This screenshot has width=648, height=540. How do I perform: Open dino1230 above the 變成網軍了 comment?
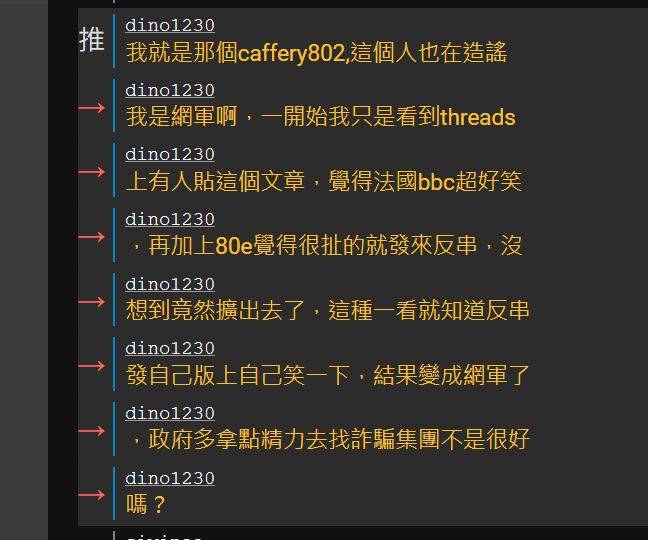point(169,349)
